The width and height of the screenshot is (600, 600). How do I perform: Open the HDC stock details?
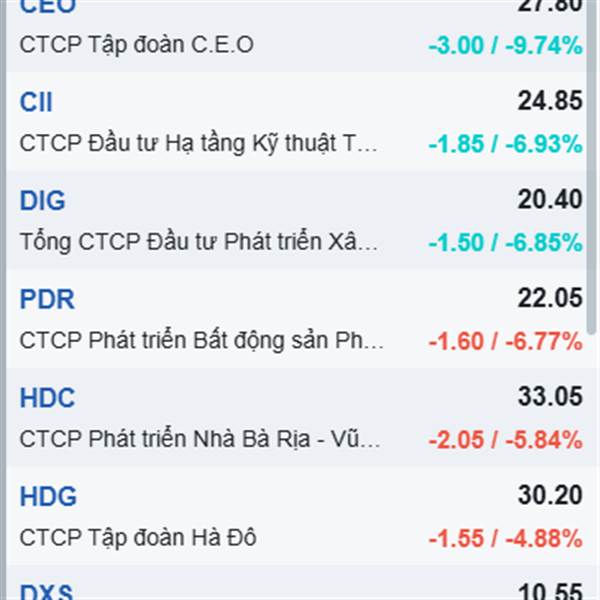coord(300,418)
